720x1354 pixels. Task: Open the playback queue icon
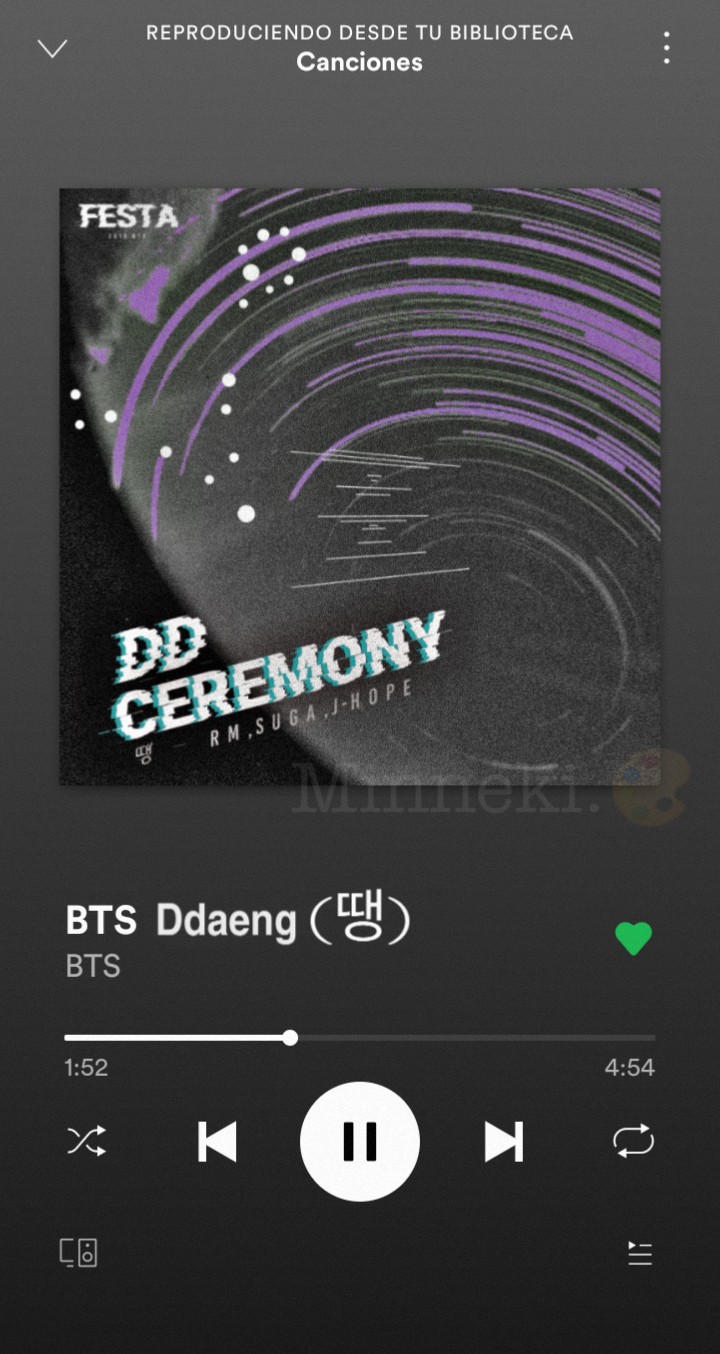tap(641, 1253)
